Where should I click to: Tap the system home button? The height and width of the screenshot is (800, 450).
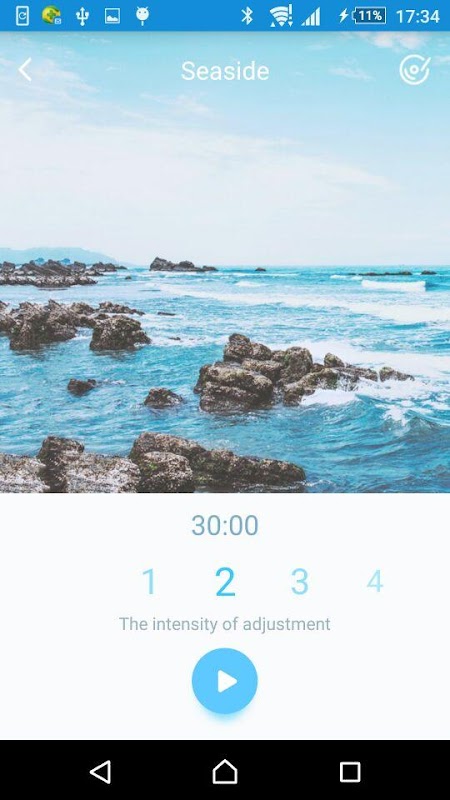(225, 771)
